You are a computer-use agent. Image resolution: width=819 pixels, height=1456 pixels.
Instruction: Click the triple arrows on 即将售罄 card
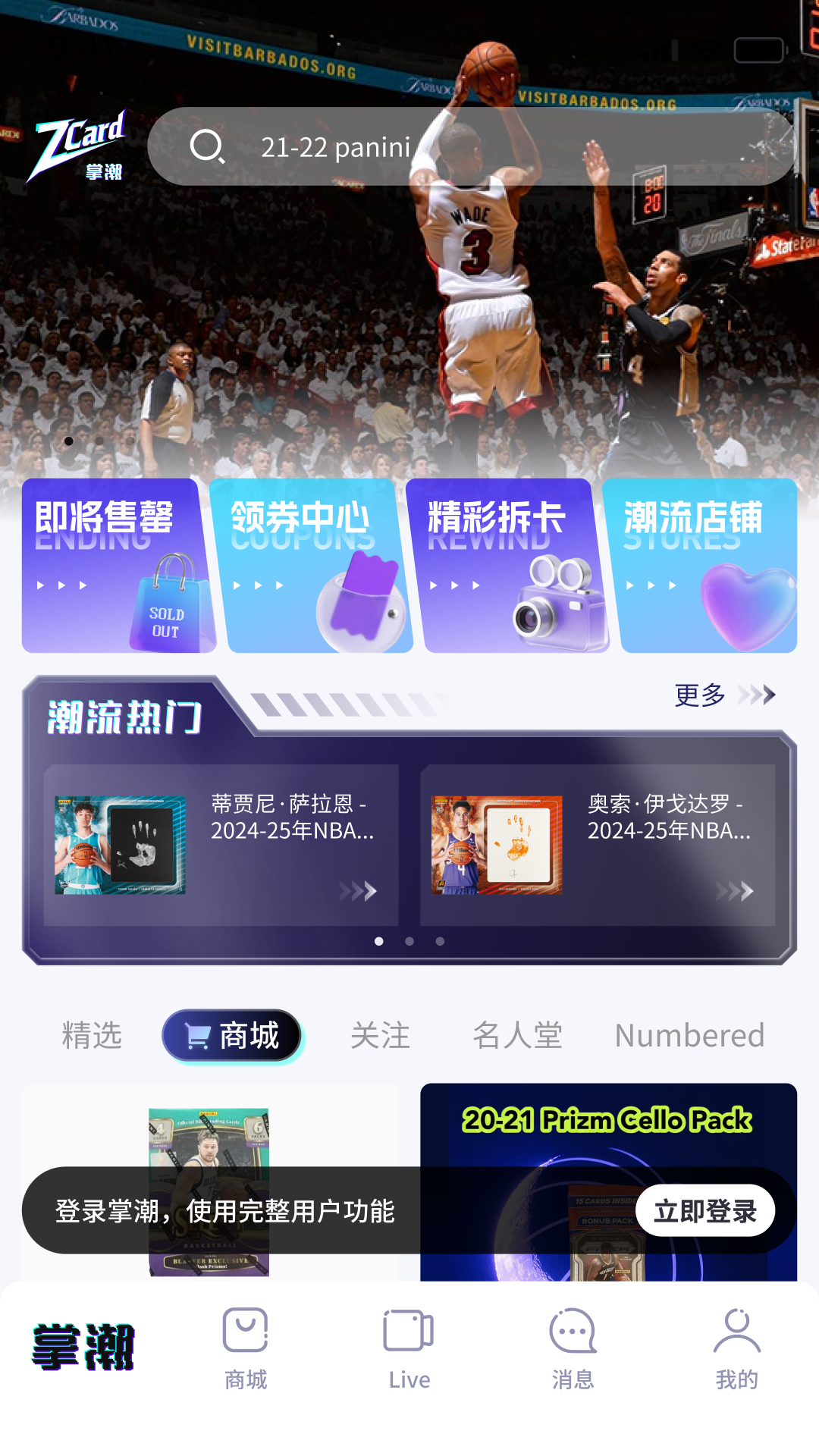63,585
